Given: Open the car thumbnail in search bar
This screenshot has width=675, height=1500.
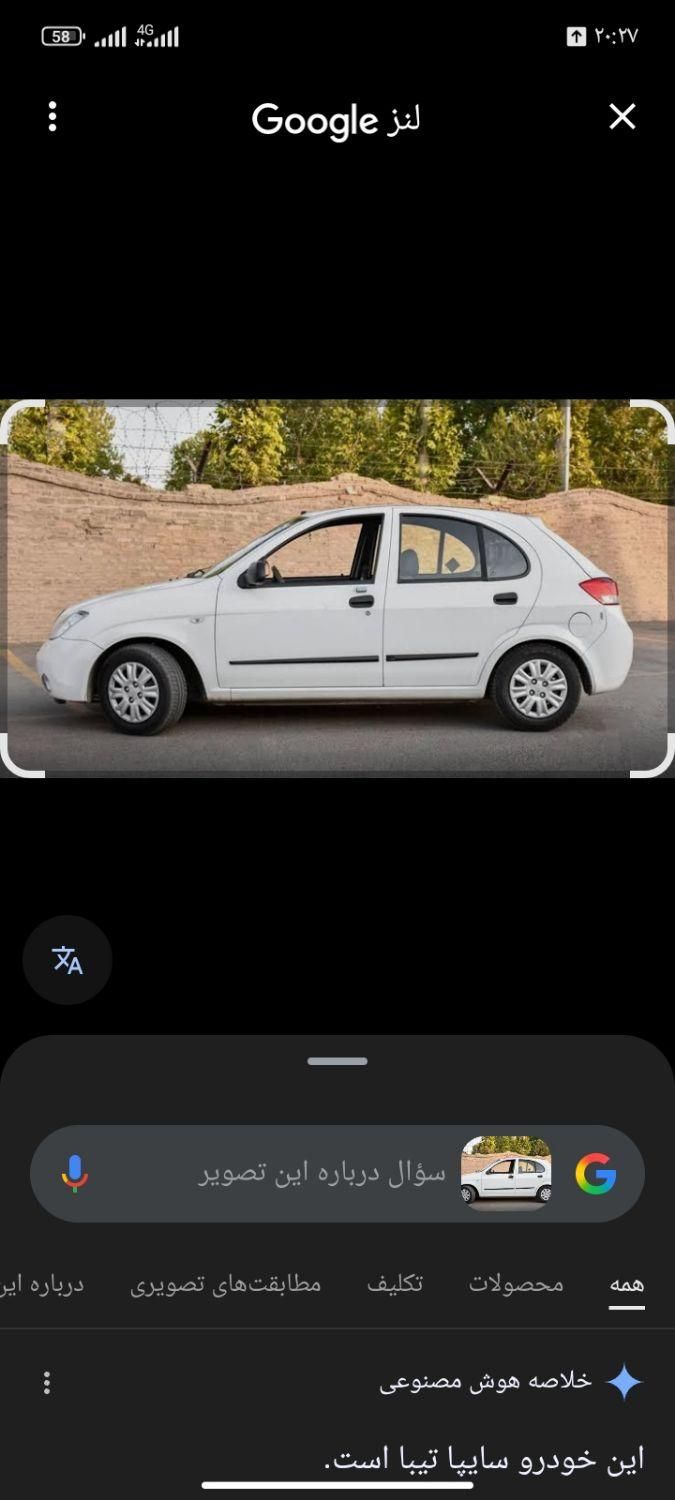Looking at the screenshot, I should (x=506, y=1173).
